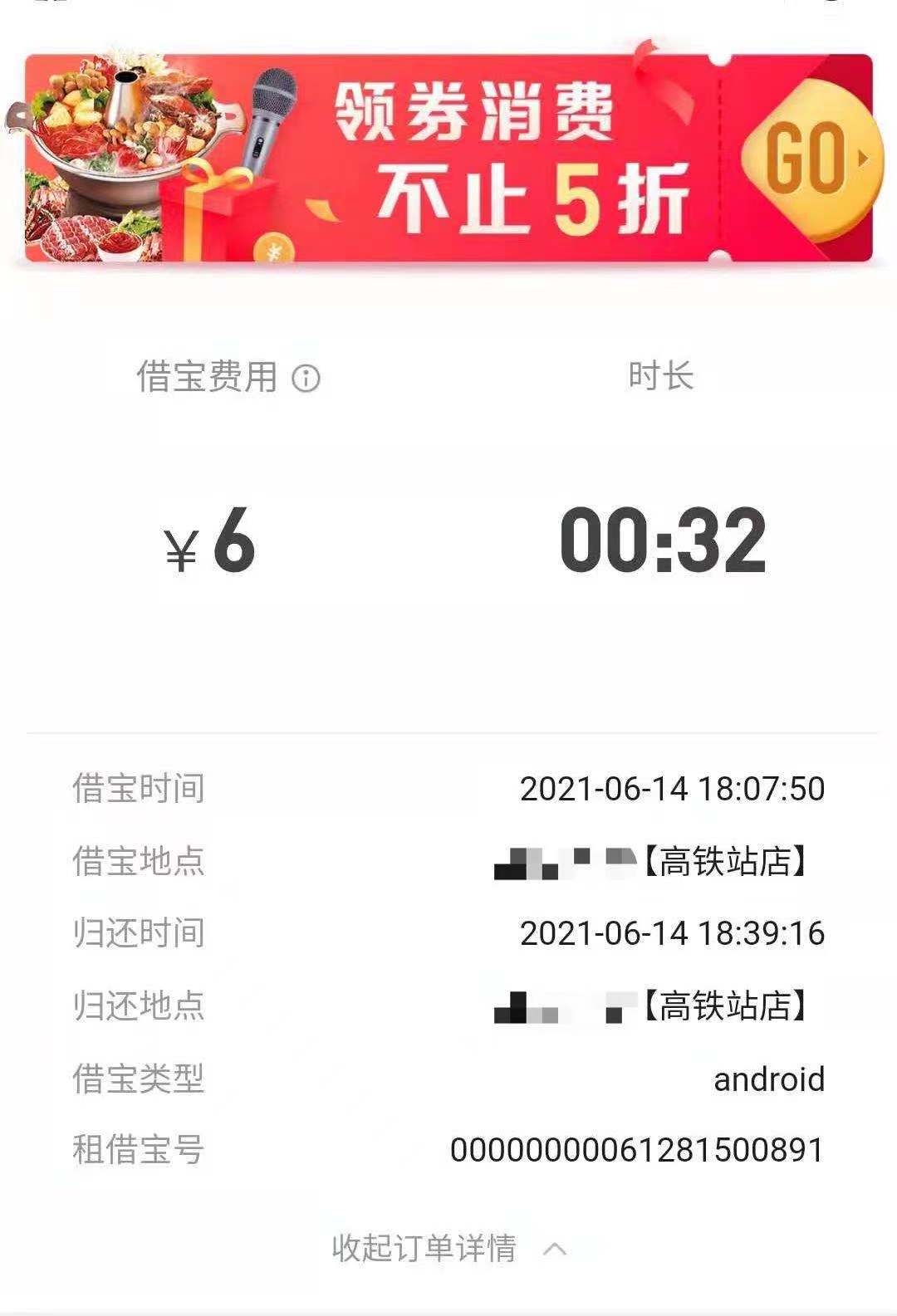Image resolution: width=897 pixels, height=1316 pixels.
Task: Tap the info icon beside 借宝费用
Action: pos(306,379)
